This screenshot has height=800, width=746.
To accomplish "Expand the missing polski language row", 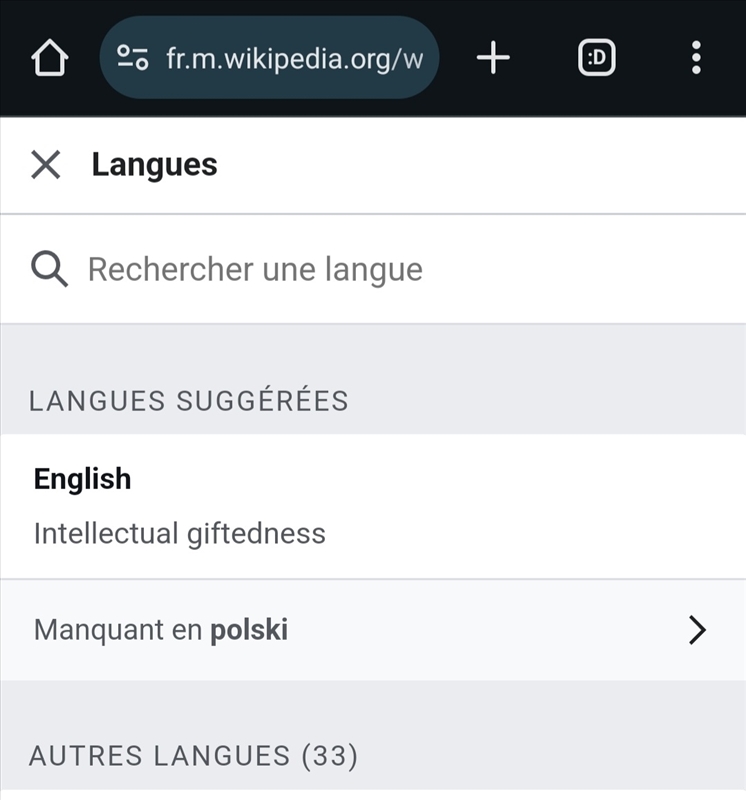I will pos(373,630).
